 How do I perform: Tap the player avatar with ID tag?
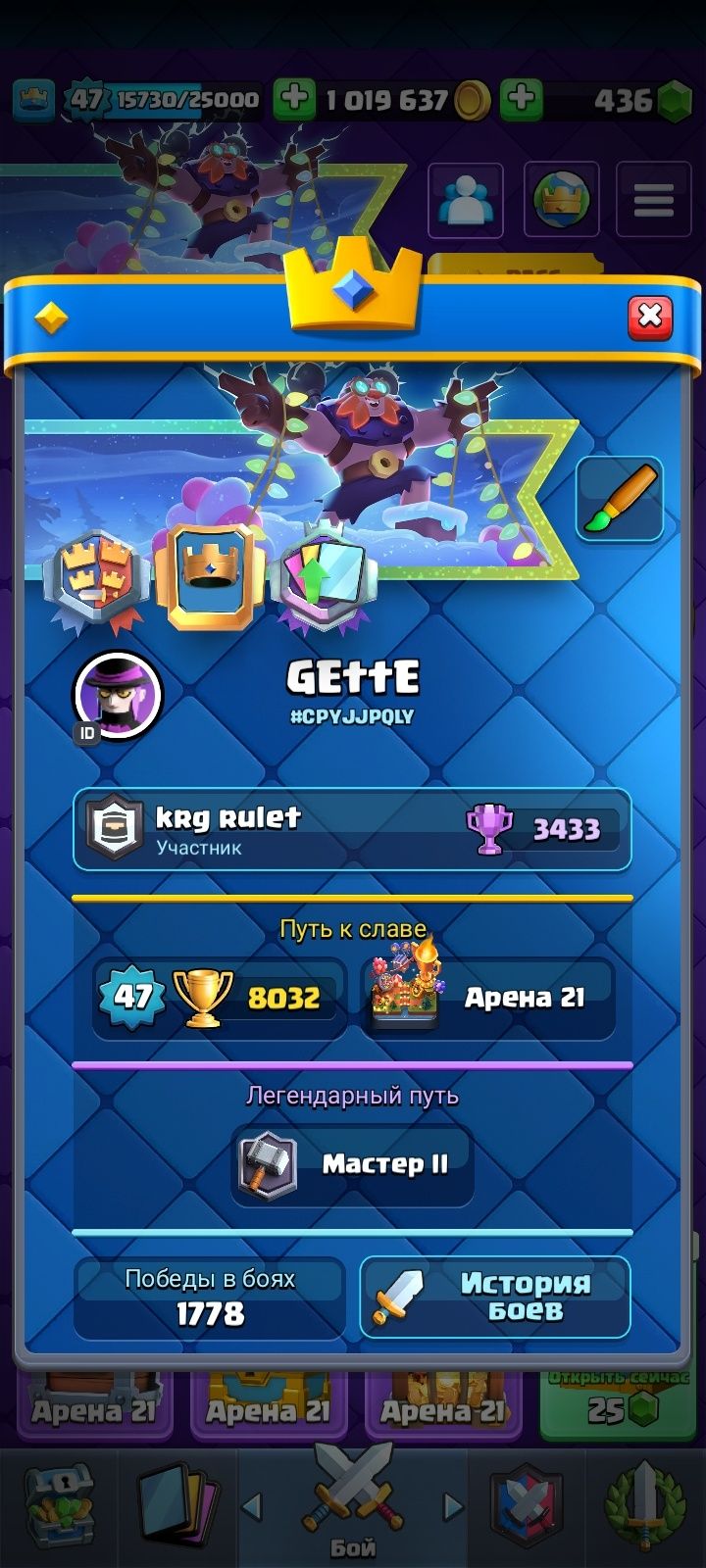point(117,696)
